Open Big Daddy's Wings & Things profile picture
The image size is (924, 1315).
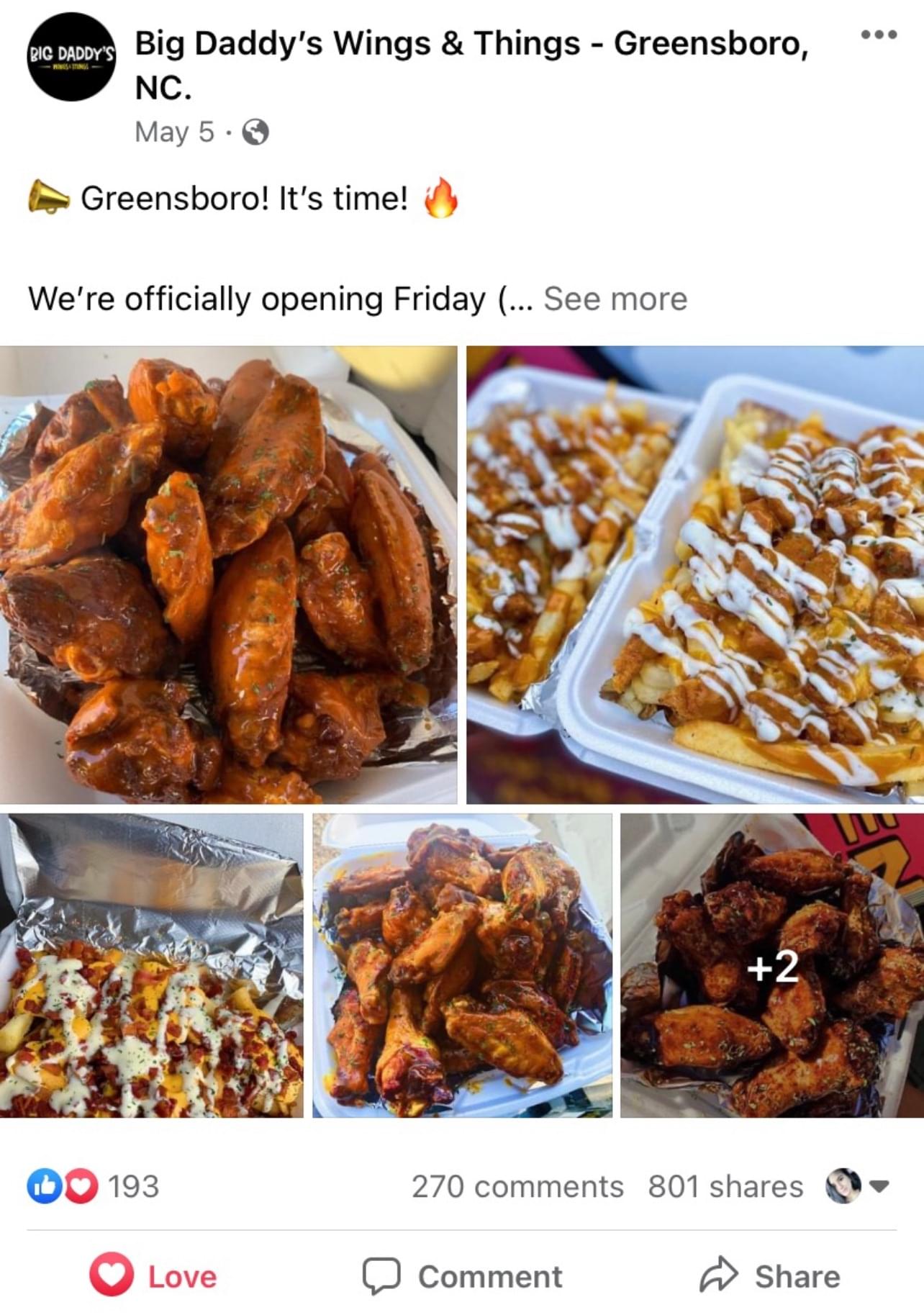pyautogui.click(x=71, y=57)
